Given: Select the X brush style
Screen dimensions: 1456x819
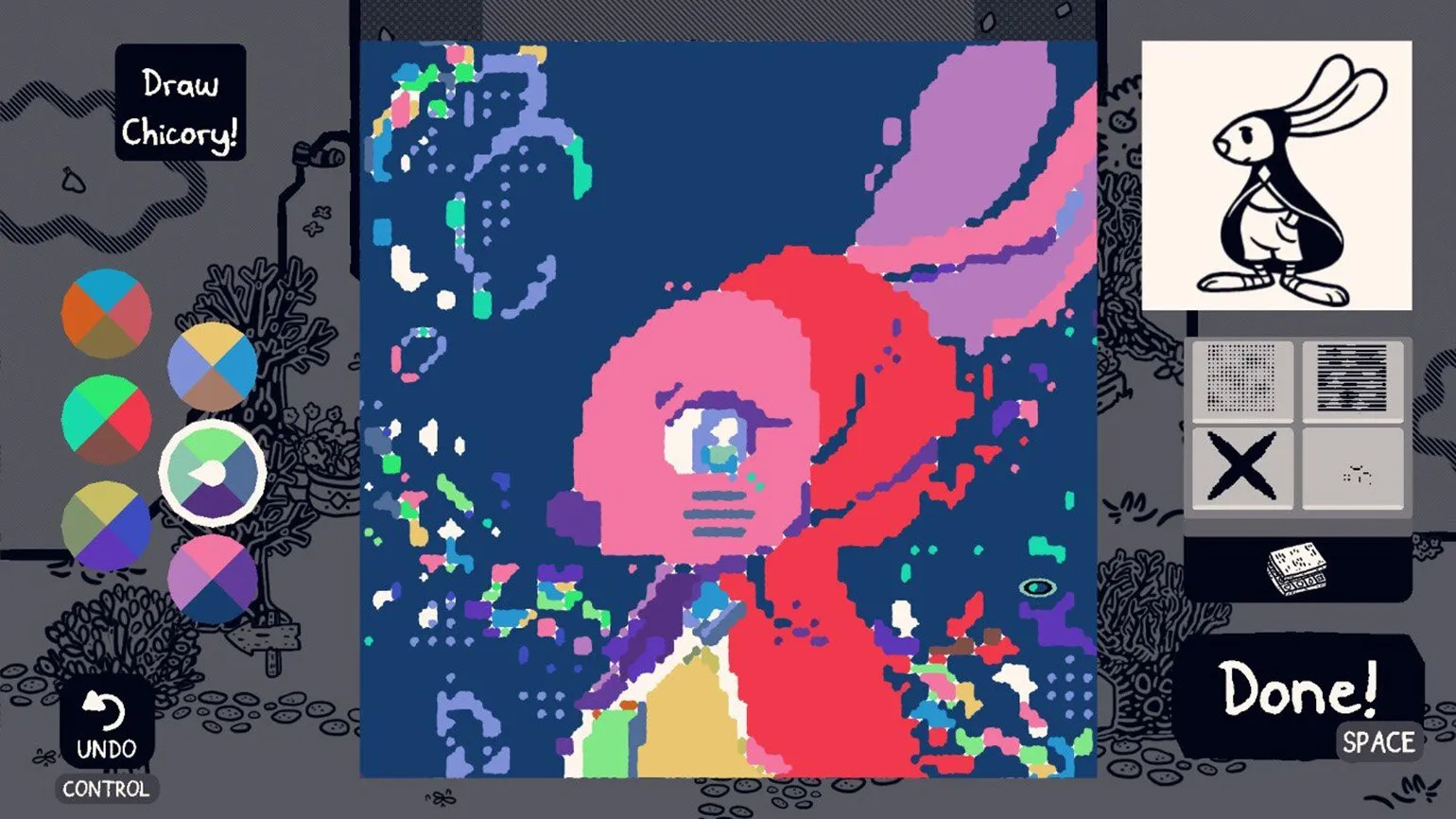Looking at the screenshot, I should tap(1242, 467).
